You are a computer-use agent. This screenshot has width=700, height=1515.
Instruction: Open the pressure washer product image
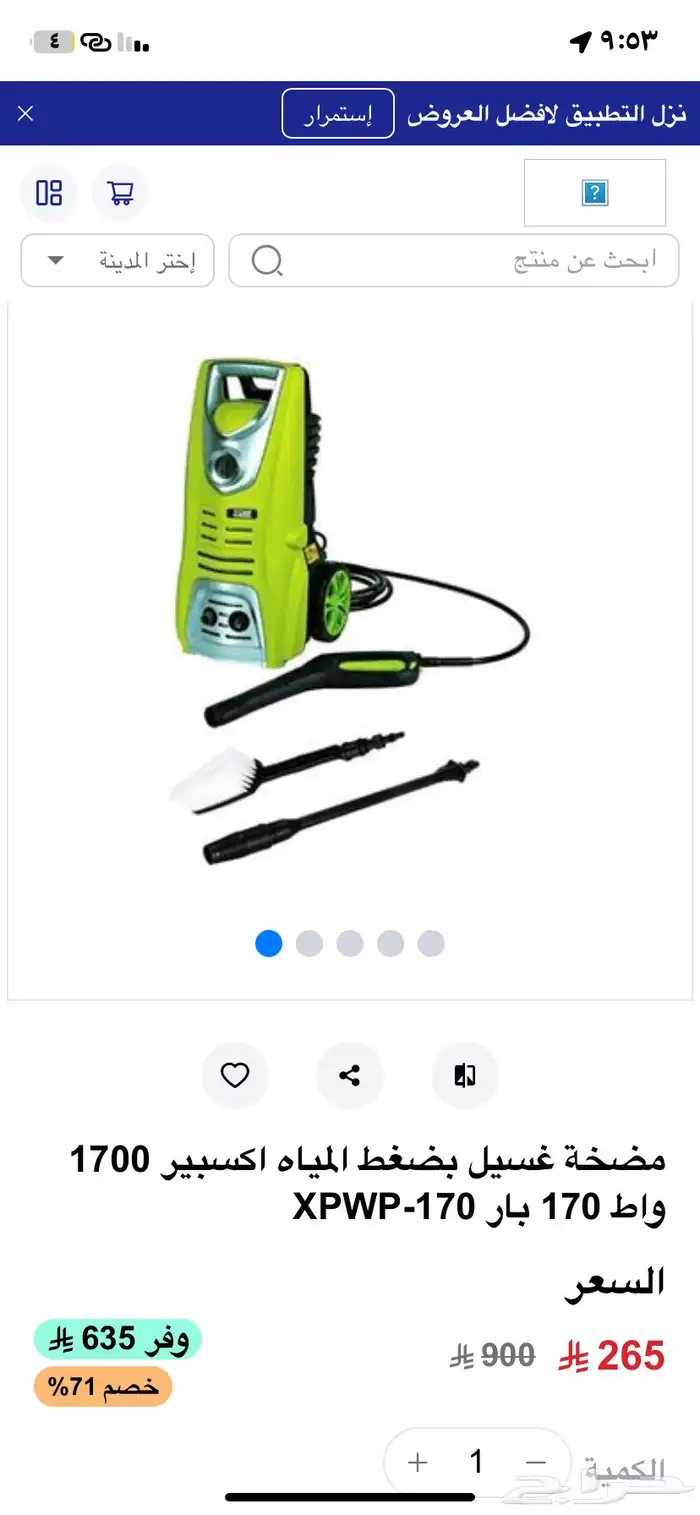pos(350,610)
